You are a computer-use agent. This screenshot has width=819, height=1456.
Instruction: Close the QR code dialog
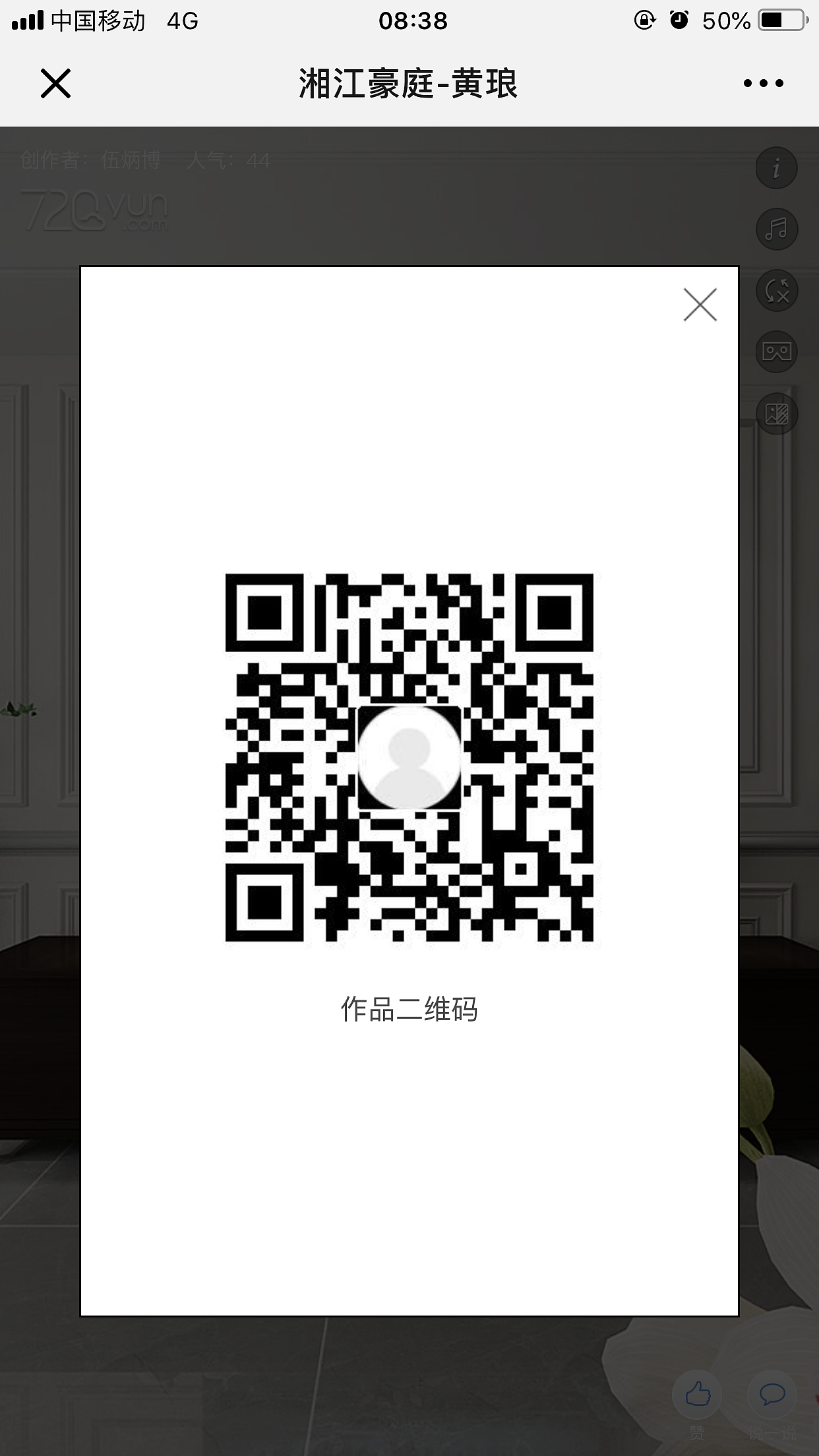(700, 305)
